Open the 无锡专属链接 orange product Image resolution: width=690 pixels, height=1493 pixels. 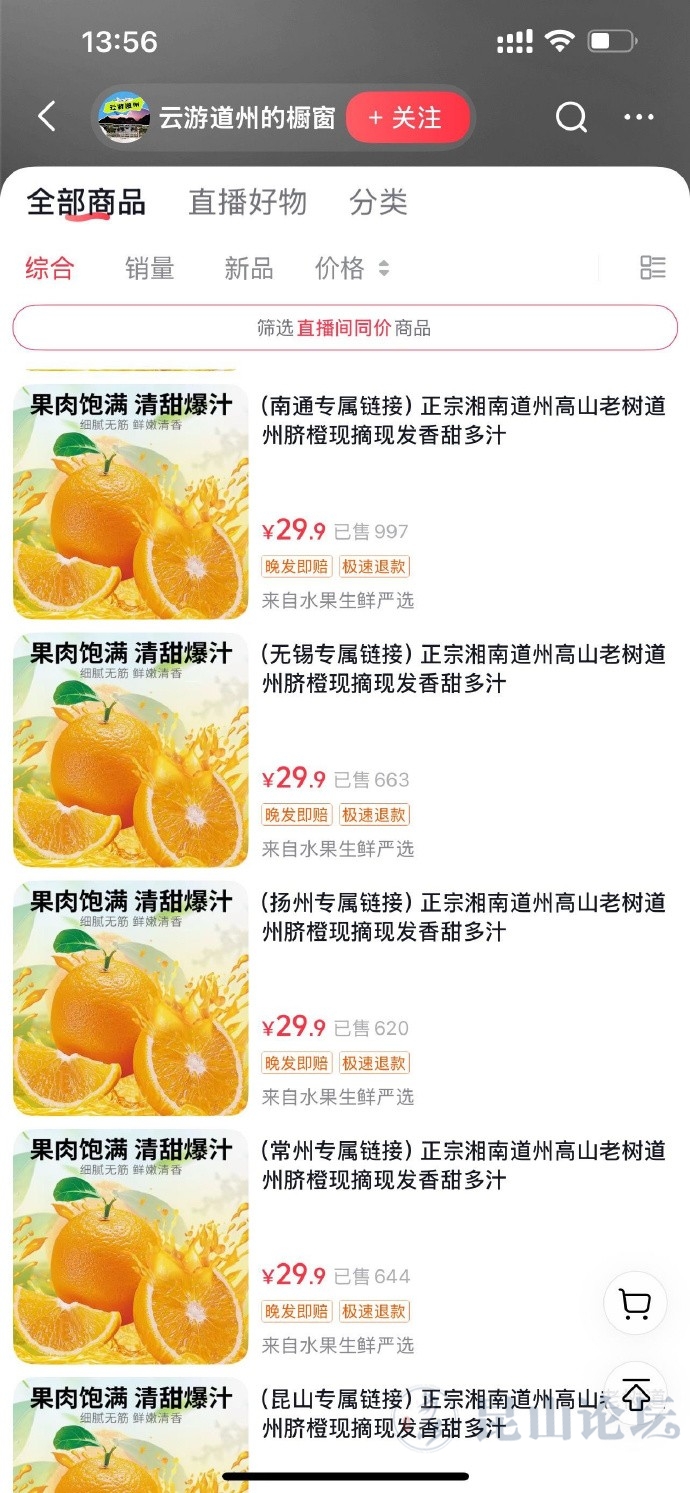pyautogui.click(x=462, y=669)
